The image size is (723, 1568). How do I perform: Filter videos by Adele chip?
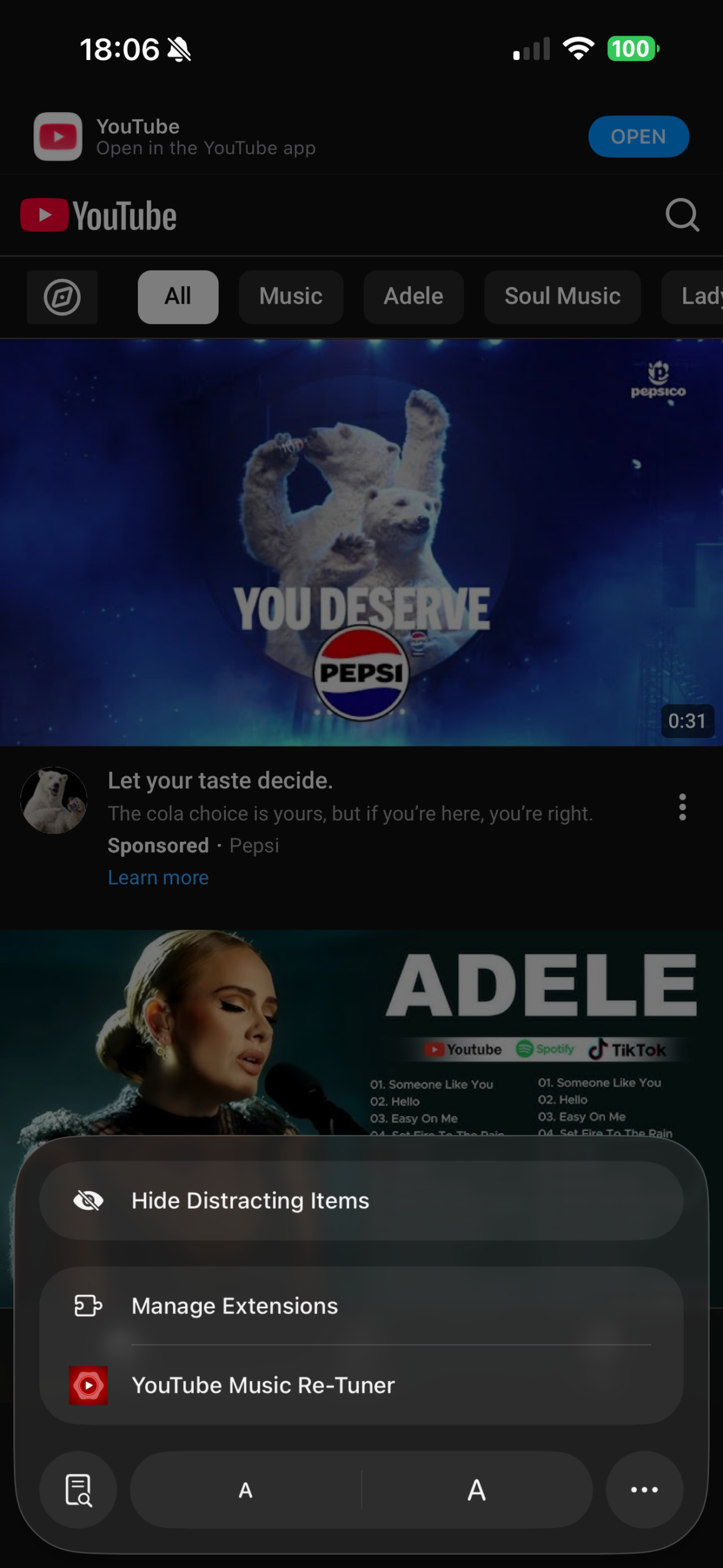tap(413, 297)
